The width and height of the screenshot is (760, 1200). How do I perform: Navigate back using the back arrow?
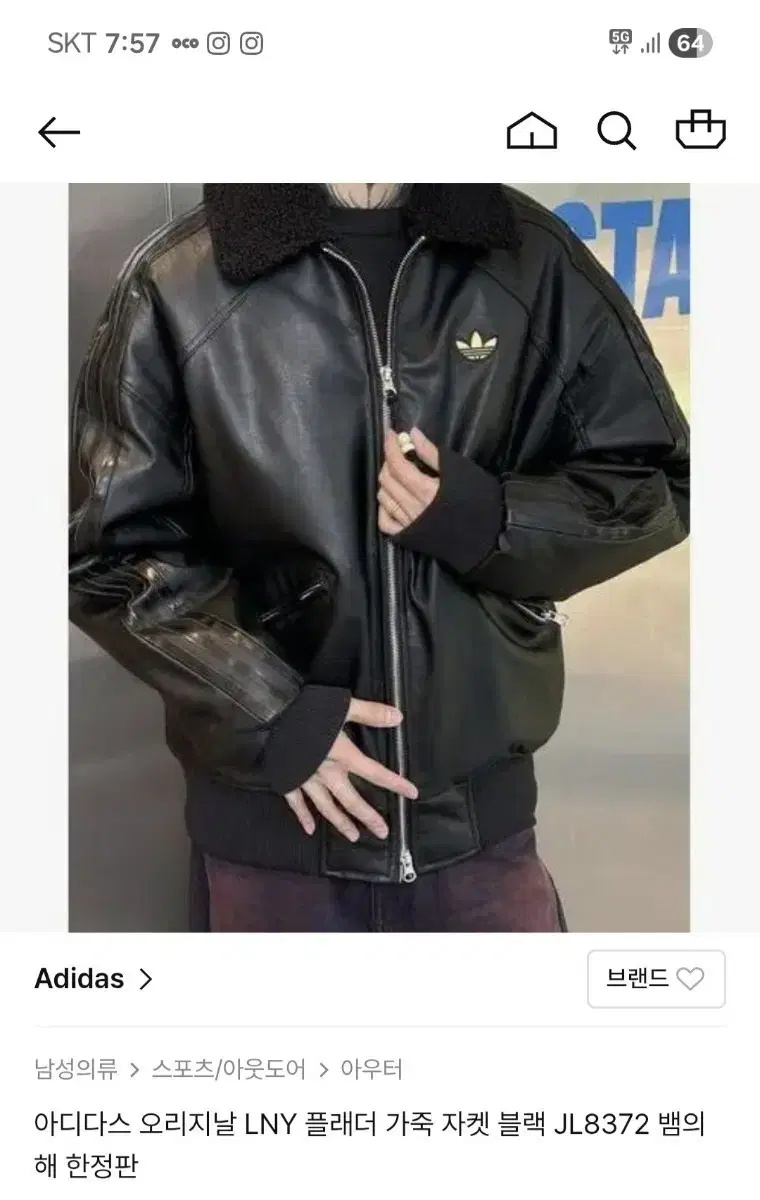pos(60,129)
